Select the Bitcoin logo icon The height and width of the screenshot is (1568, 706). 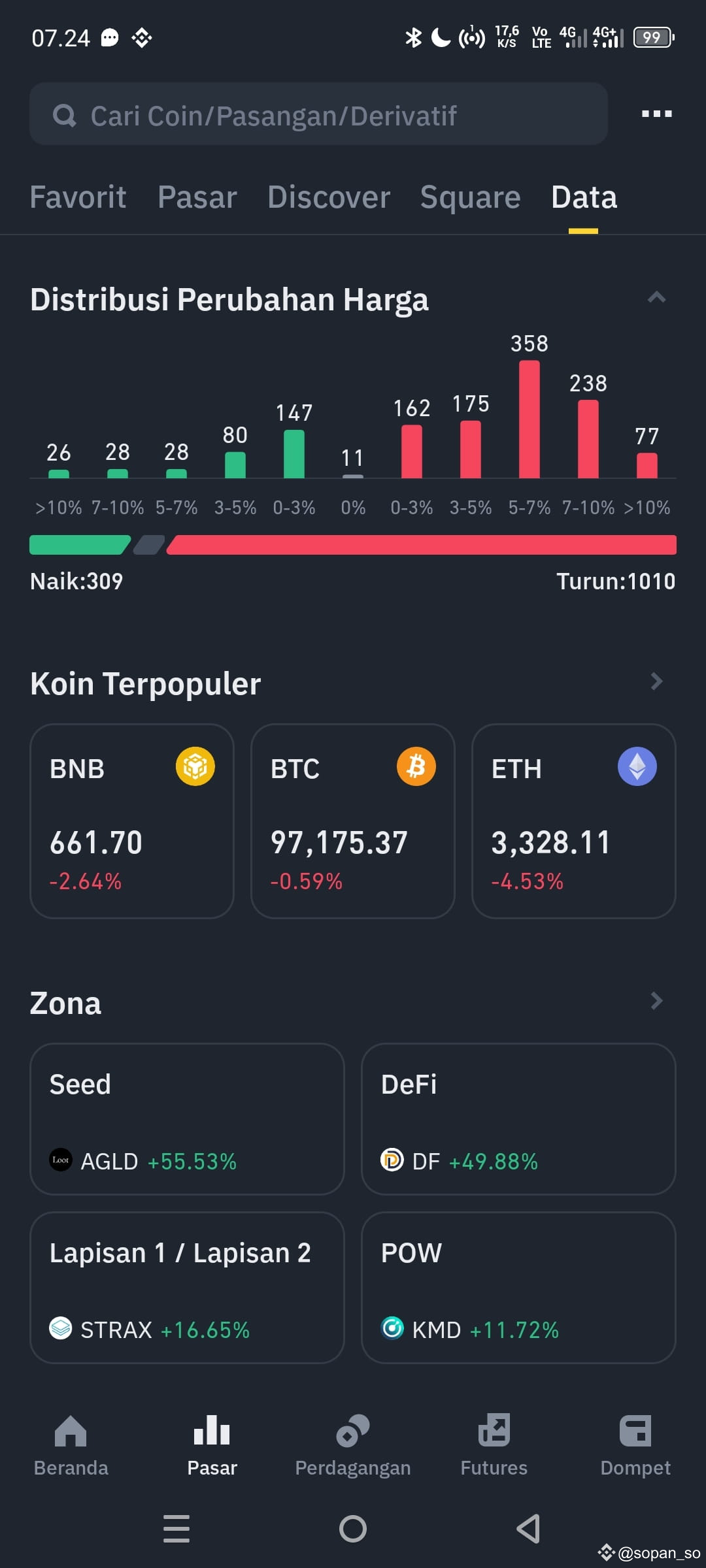click(416, 768)
